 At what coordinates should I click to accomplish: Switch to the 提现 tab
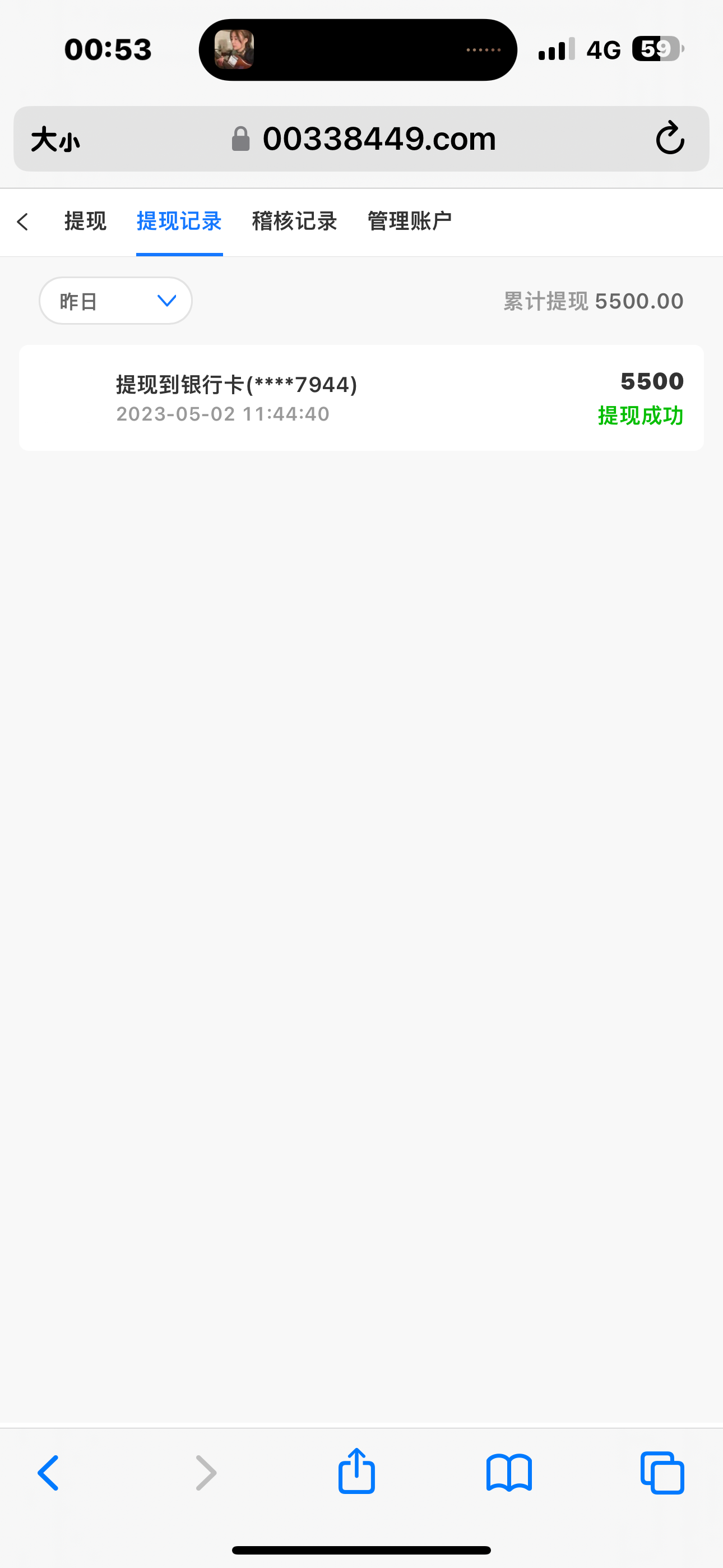[x=85, y=222]
